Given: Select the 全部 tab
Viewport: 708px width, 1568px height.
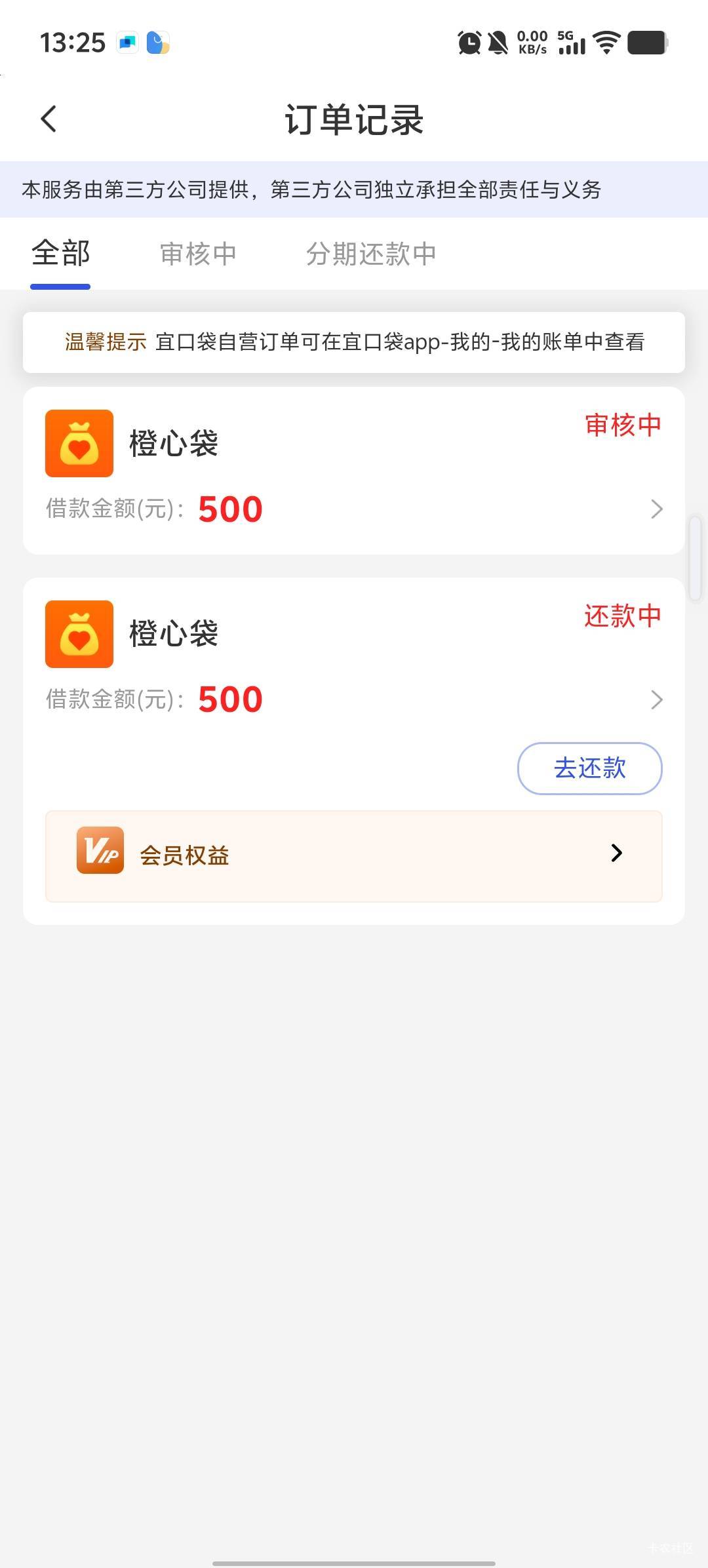Looking at the screenshot, I should pos(60,254).
